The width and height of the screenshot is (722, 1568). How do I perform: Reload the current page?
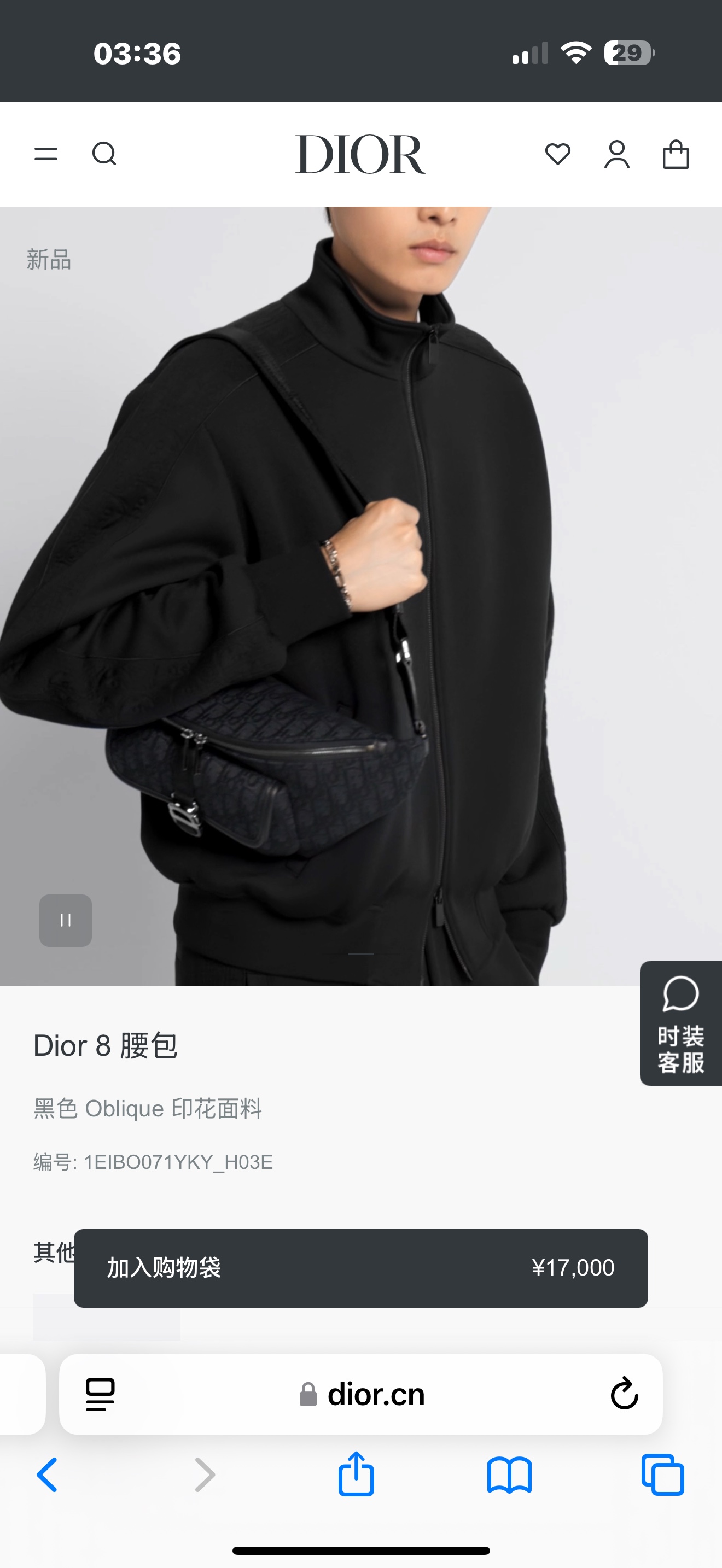click(624, 1394)
